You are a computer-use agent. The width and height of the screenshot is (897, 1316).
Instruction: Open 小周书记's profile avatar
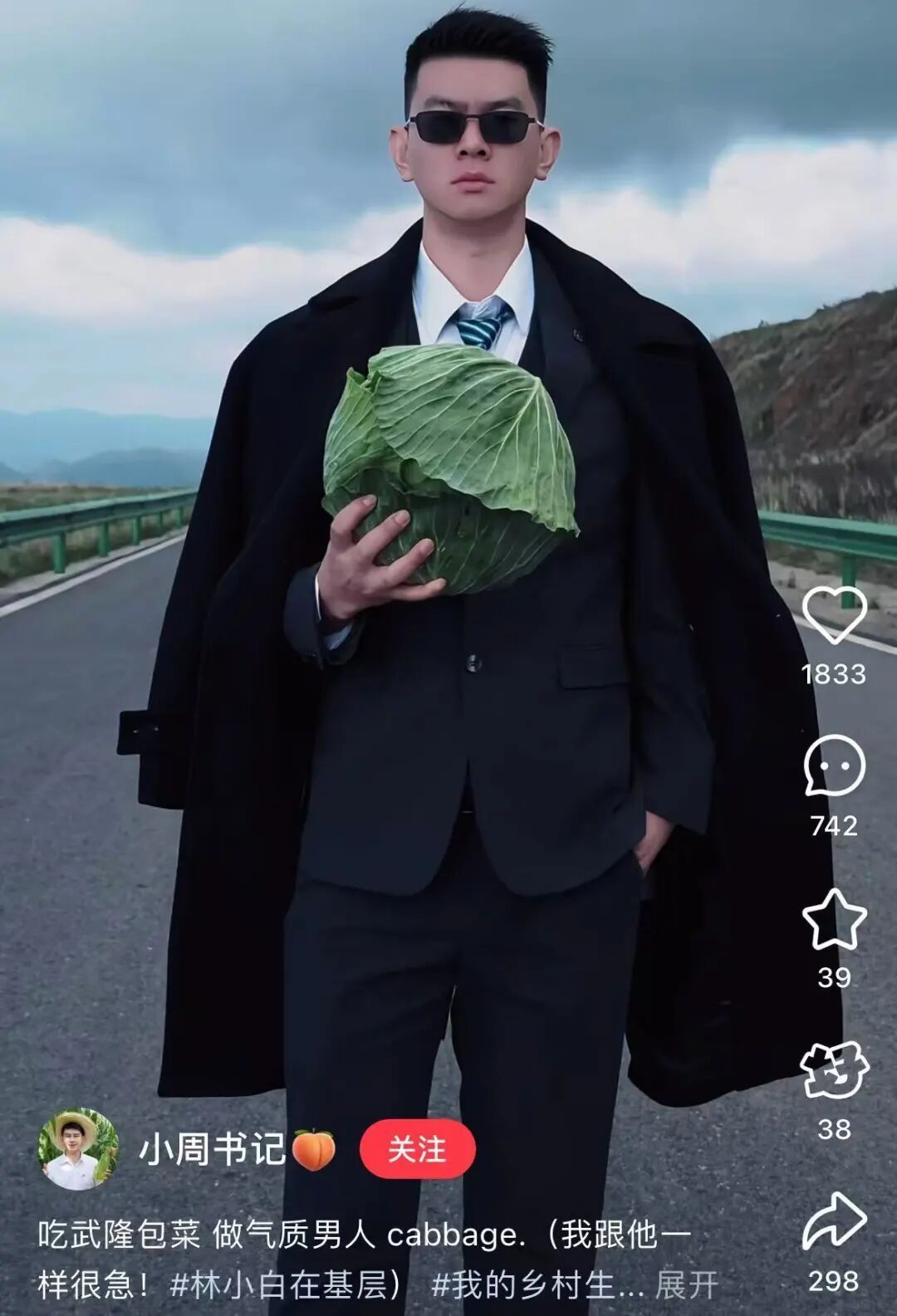[77, 1150]
